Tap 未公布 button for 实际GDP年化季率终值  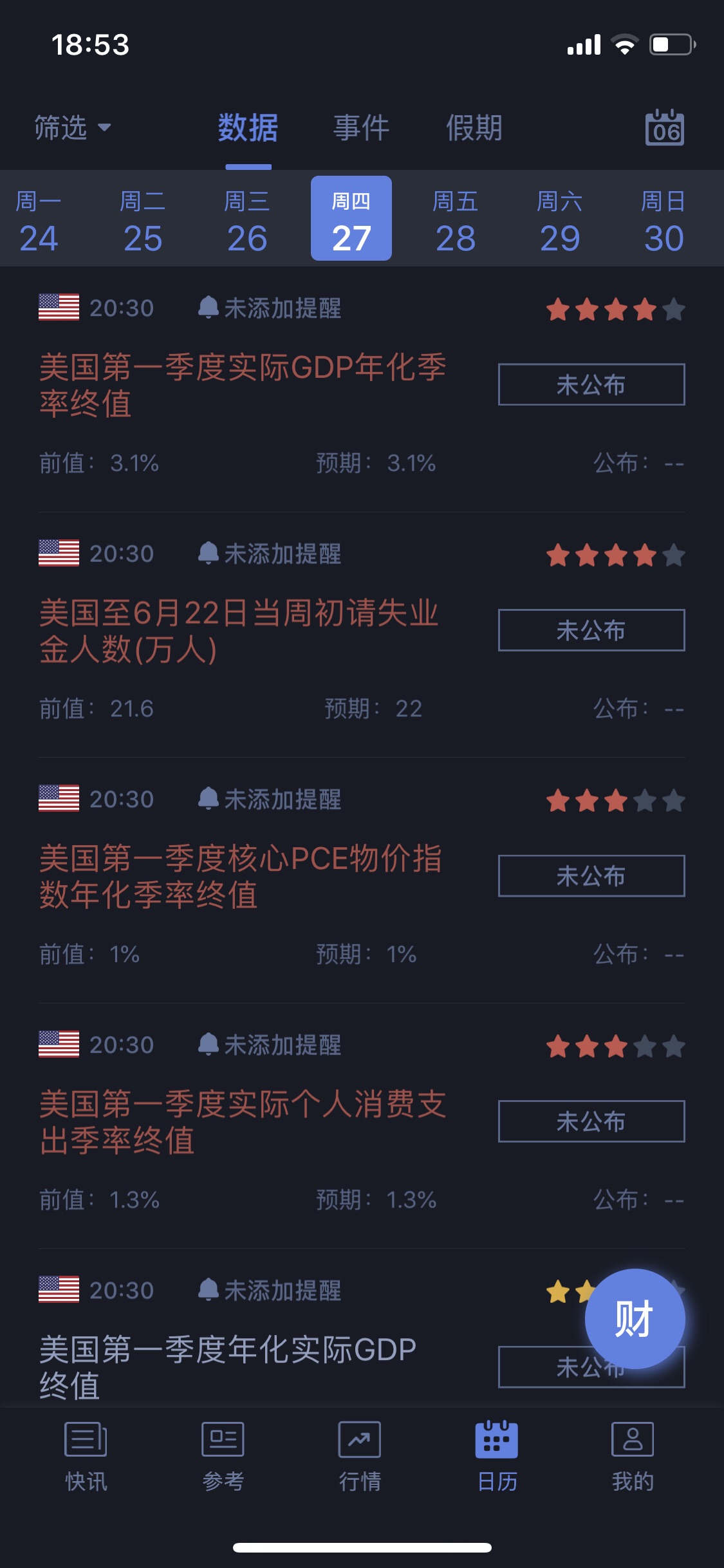tap(591, 385)
